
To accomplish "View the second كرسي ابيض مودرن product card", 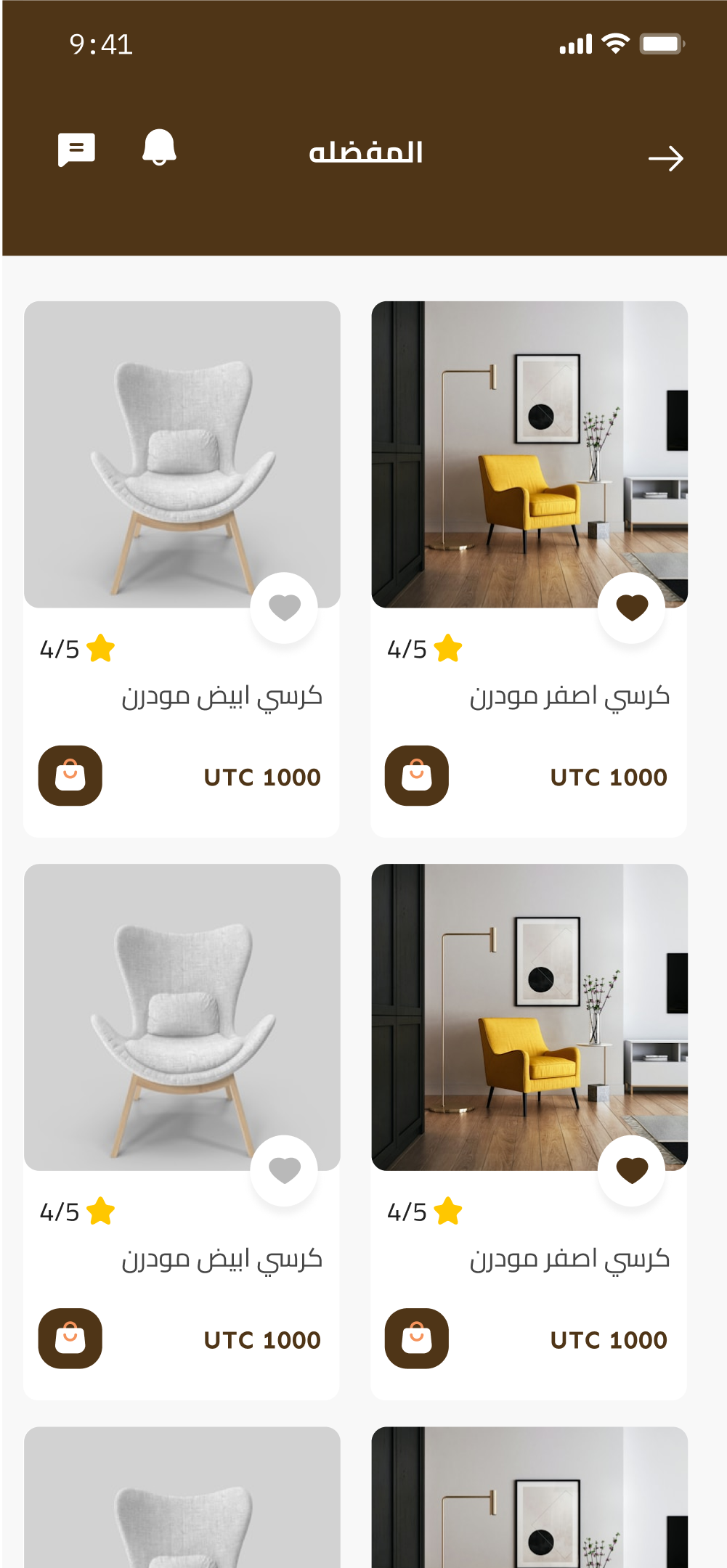I will (x=182, y=1018).
